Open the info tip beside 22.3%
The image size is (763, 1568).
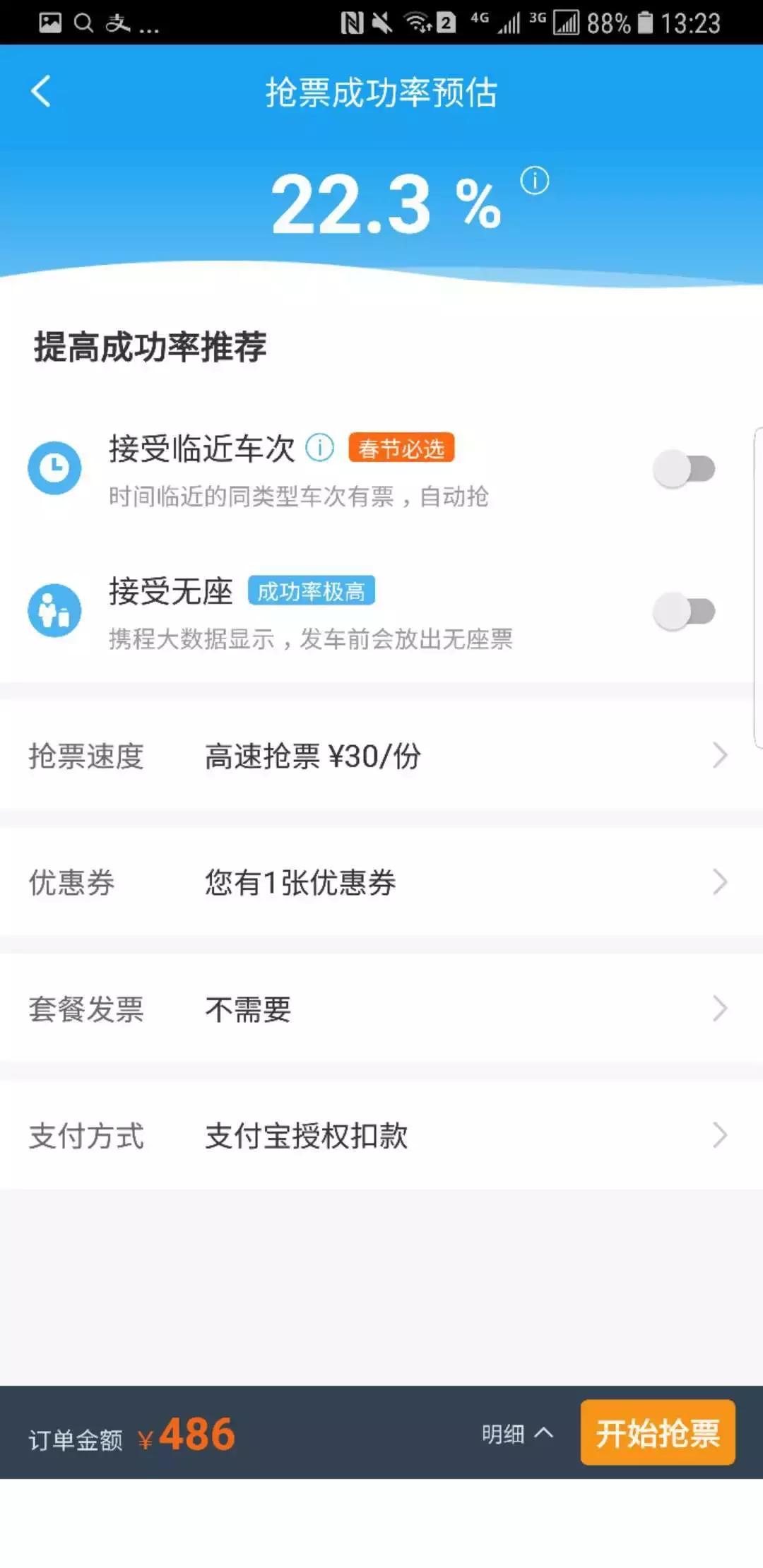[x=534, y=182]
